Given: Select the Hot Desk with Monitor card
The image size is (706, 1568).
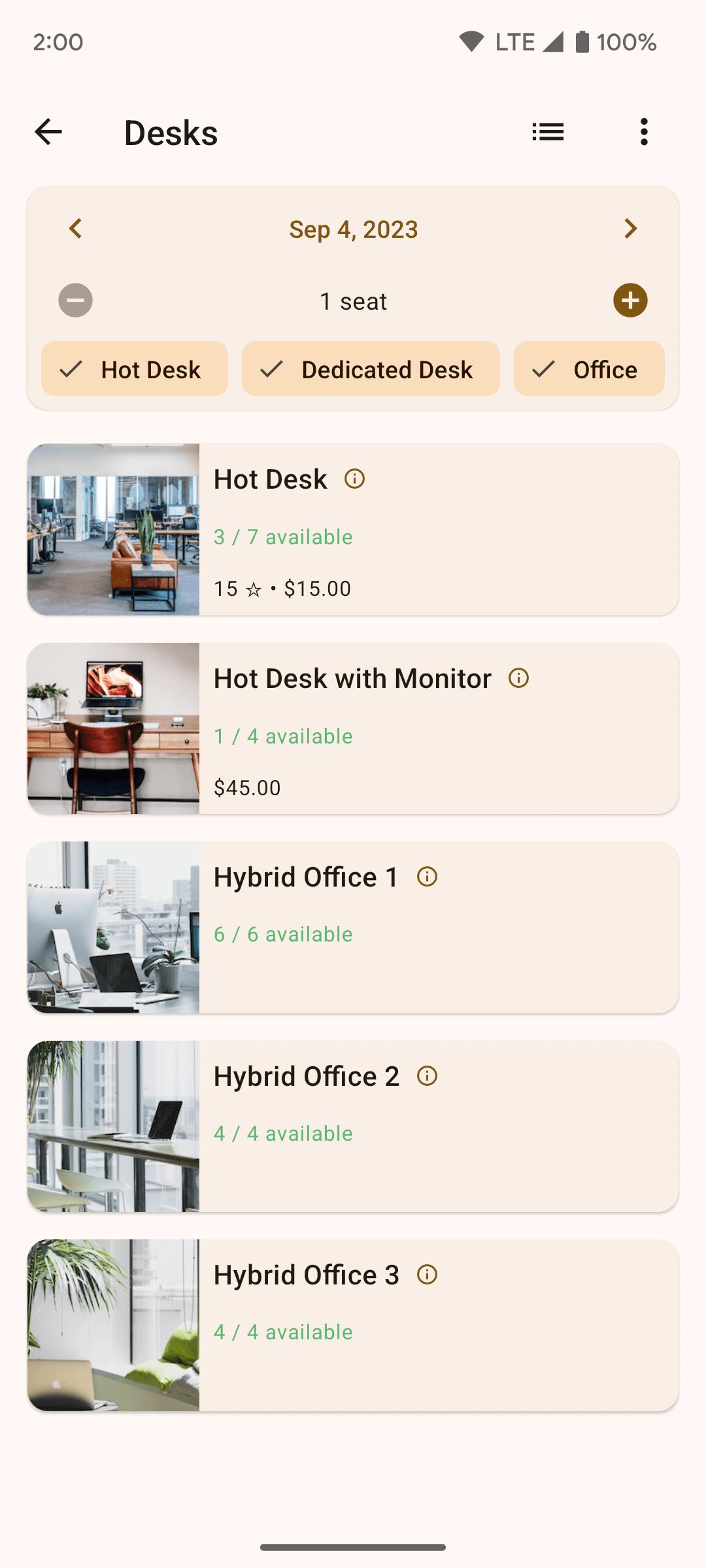Looking at the screenshot, I should (353, 728).
